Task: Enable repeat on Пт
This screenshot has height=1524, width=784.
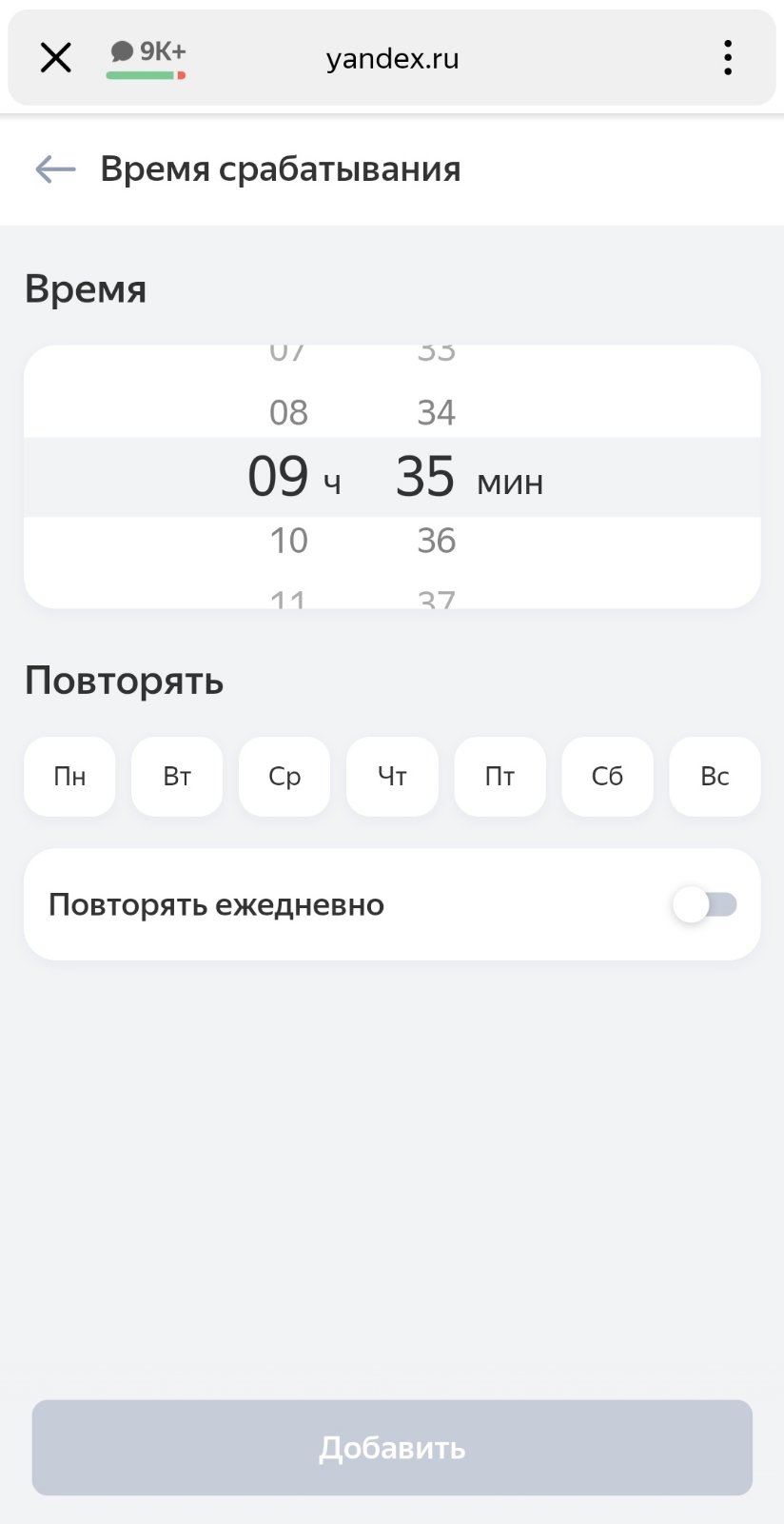Action: click(x=500, y=777)
